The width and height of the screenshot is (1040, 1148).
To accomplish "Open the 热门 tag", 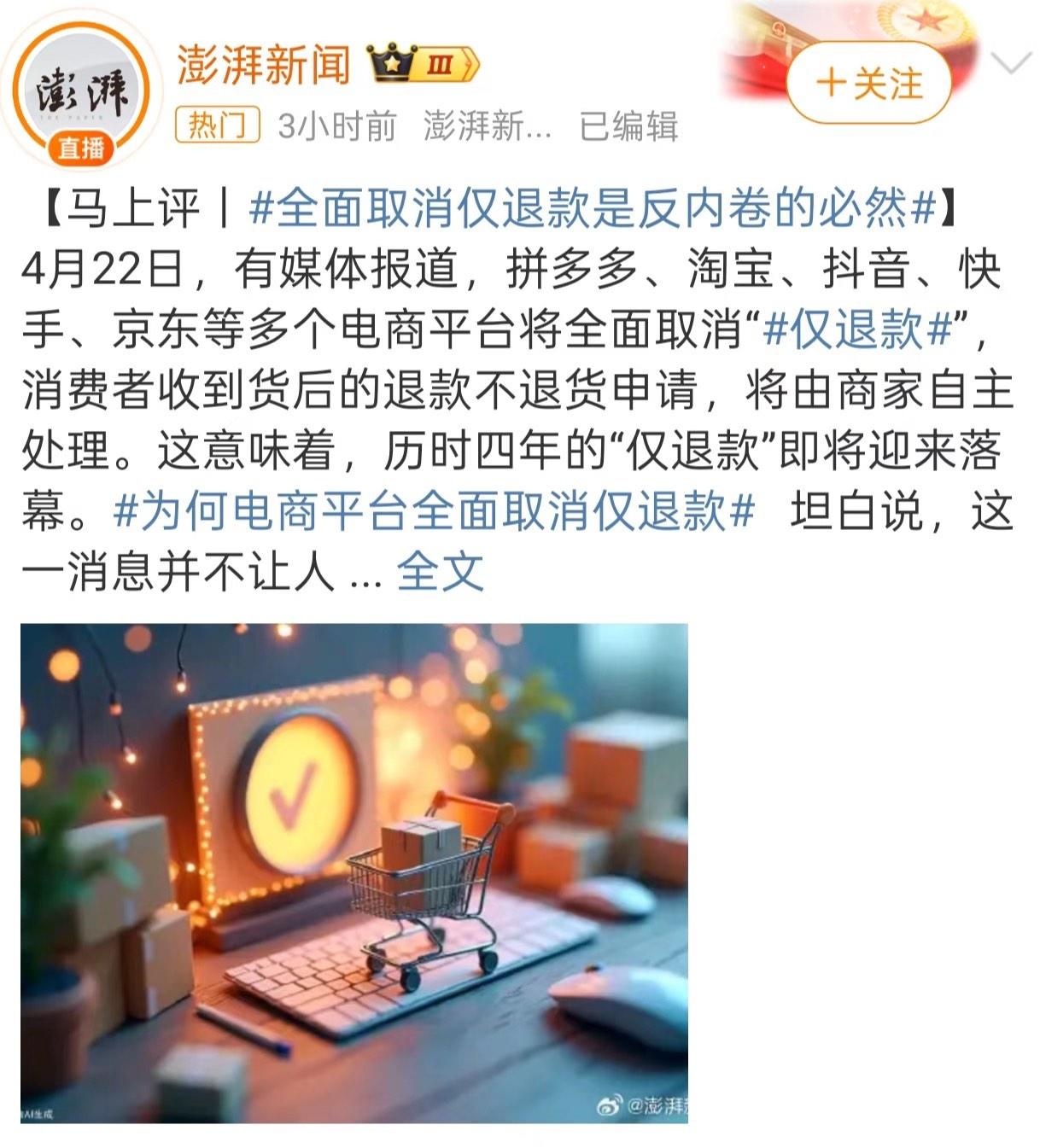I will click(x=217, y=126).
